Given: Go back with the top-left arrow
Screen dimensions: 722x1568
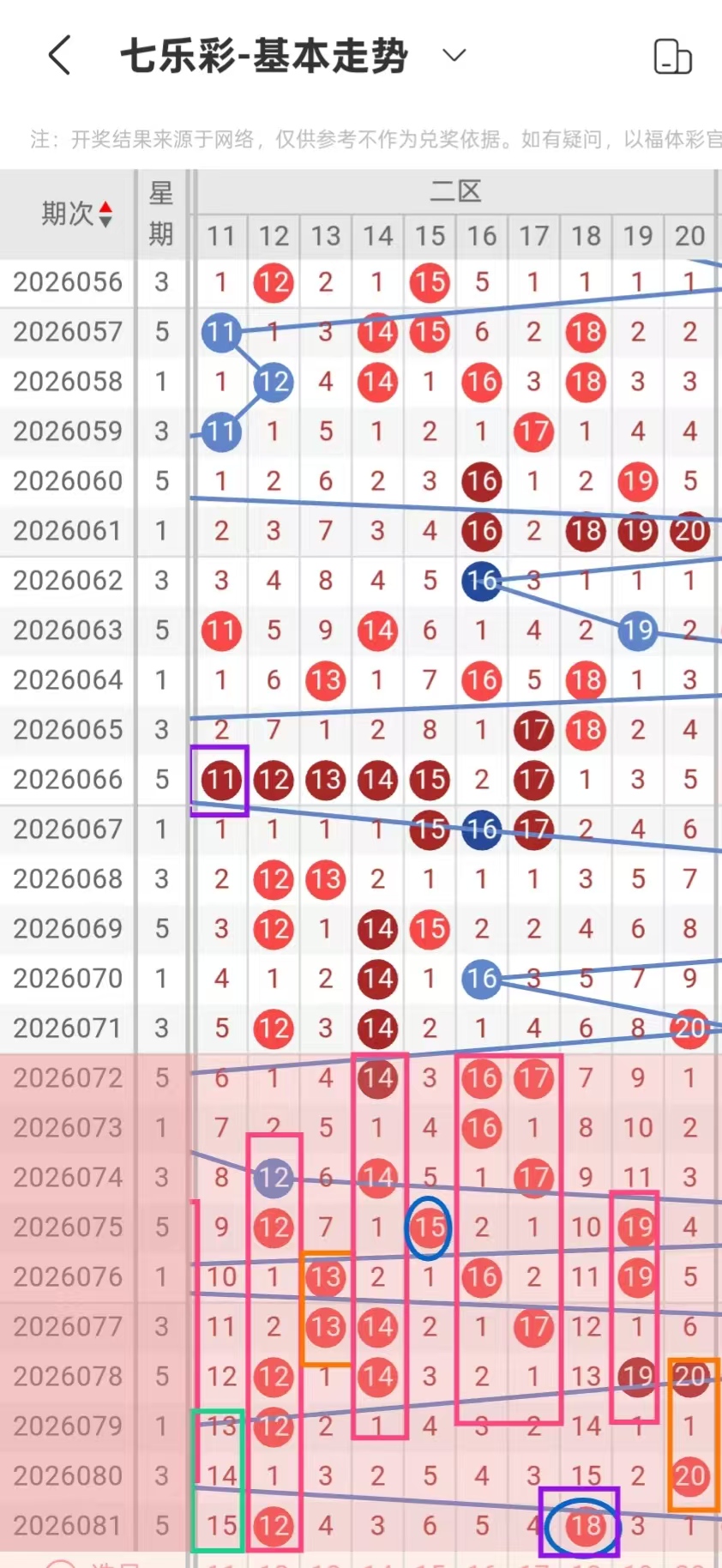Looking at the screenshot, I should tap(59, 56).
